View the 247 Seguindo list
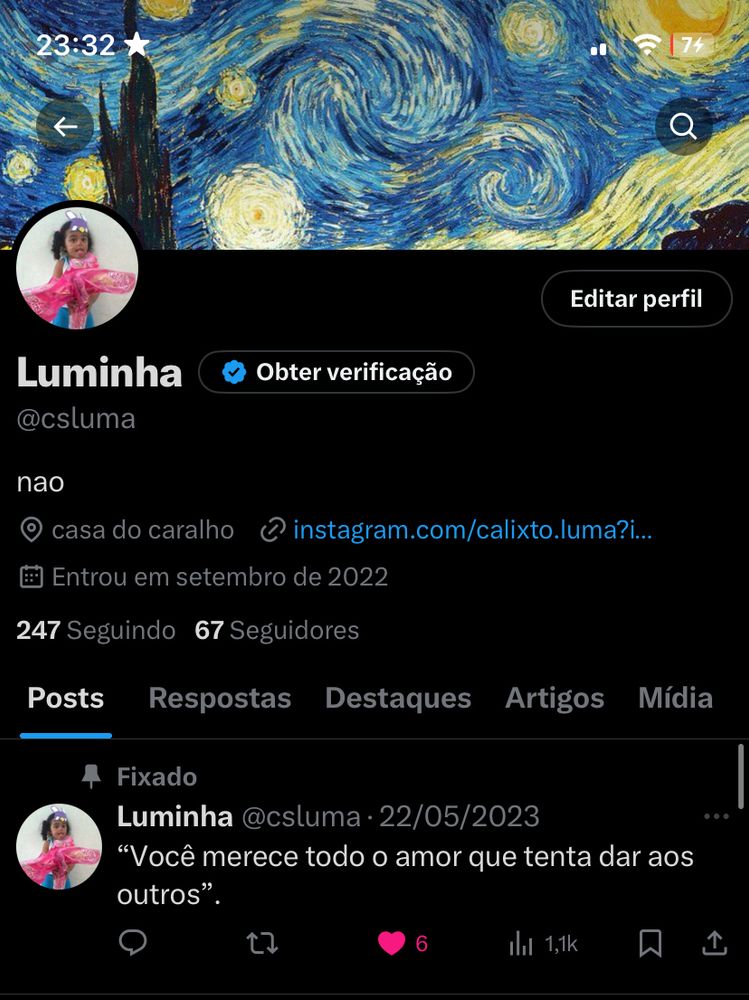 tap(96, 630)
